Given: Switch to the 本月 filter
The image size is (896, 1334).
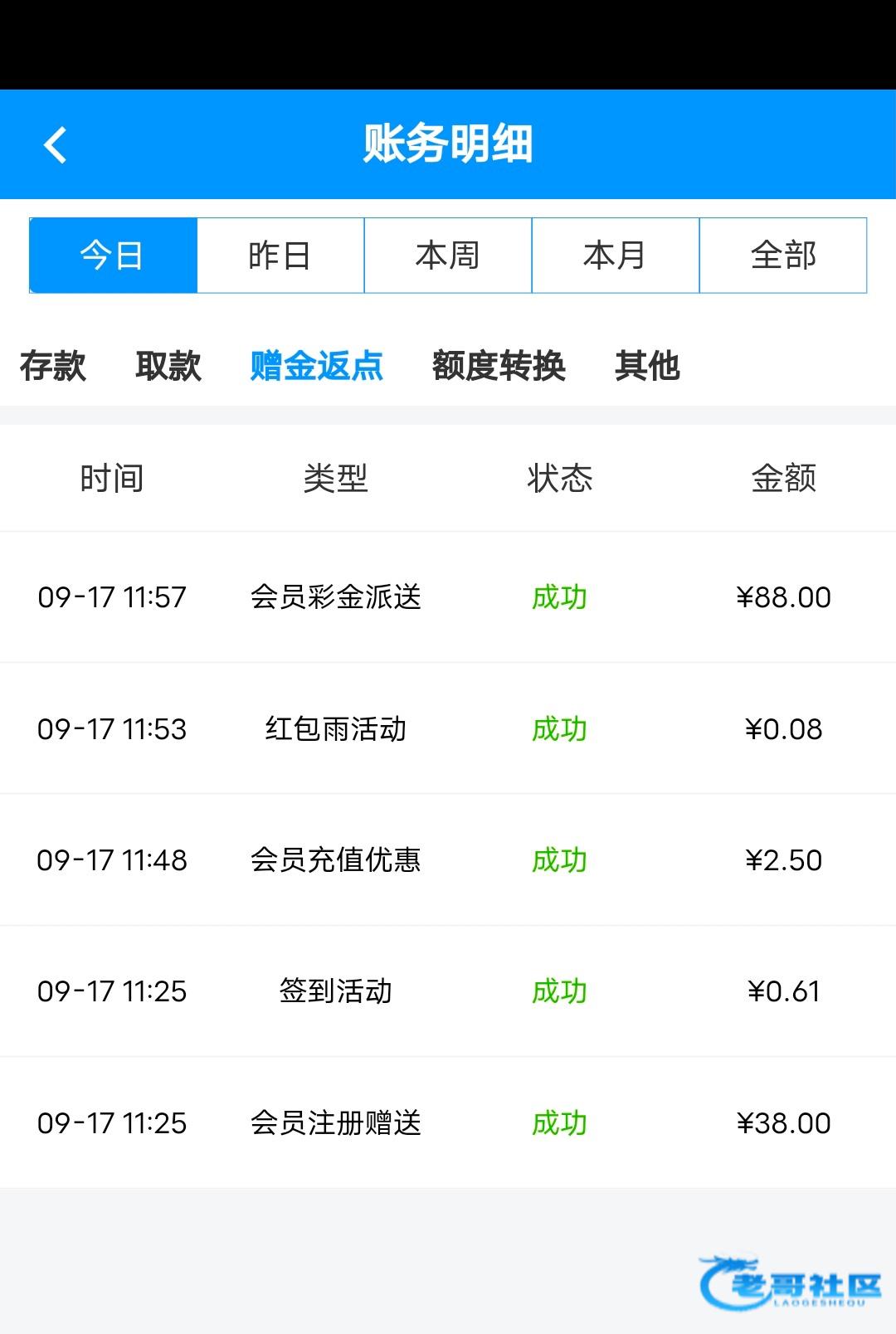Looking at the screenshot, I should click(616, 256).
